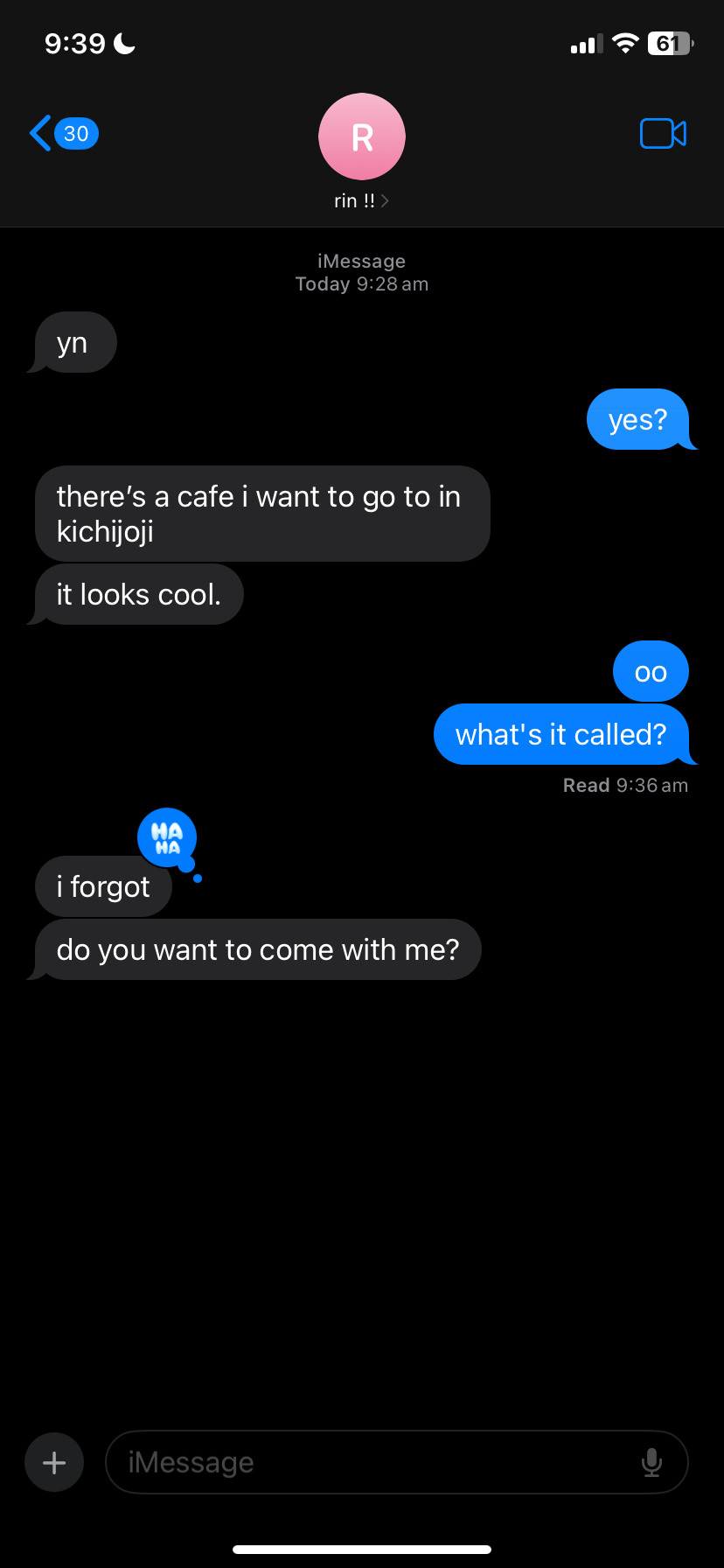Start a FaceTime video call
The width and height of the screenshot is (724, 1568).
(663, 134)
